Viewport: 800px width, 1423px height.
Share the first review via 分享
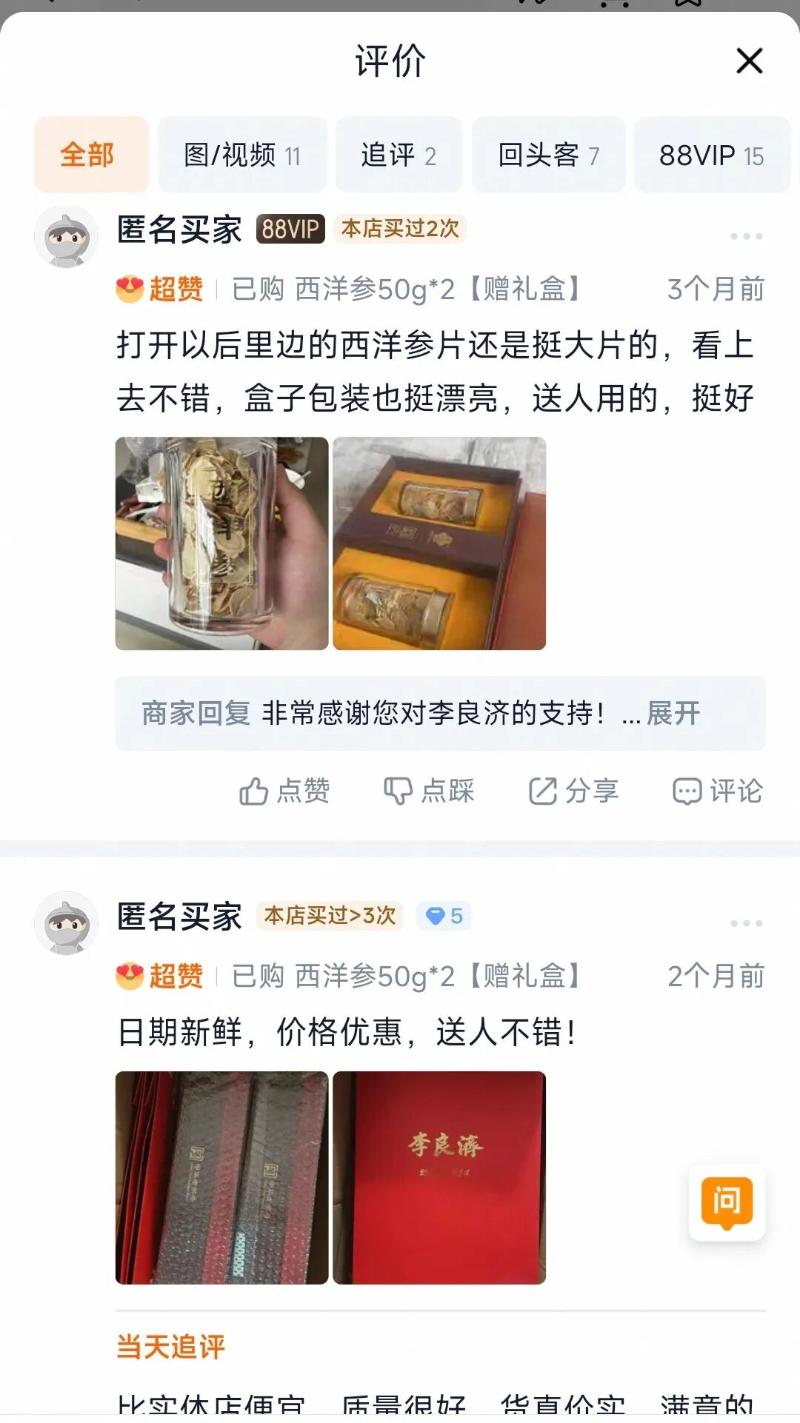pos(574,791)
